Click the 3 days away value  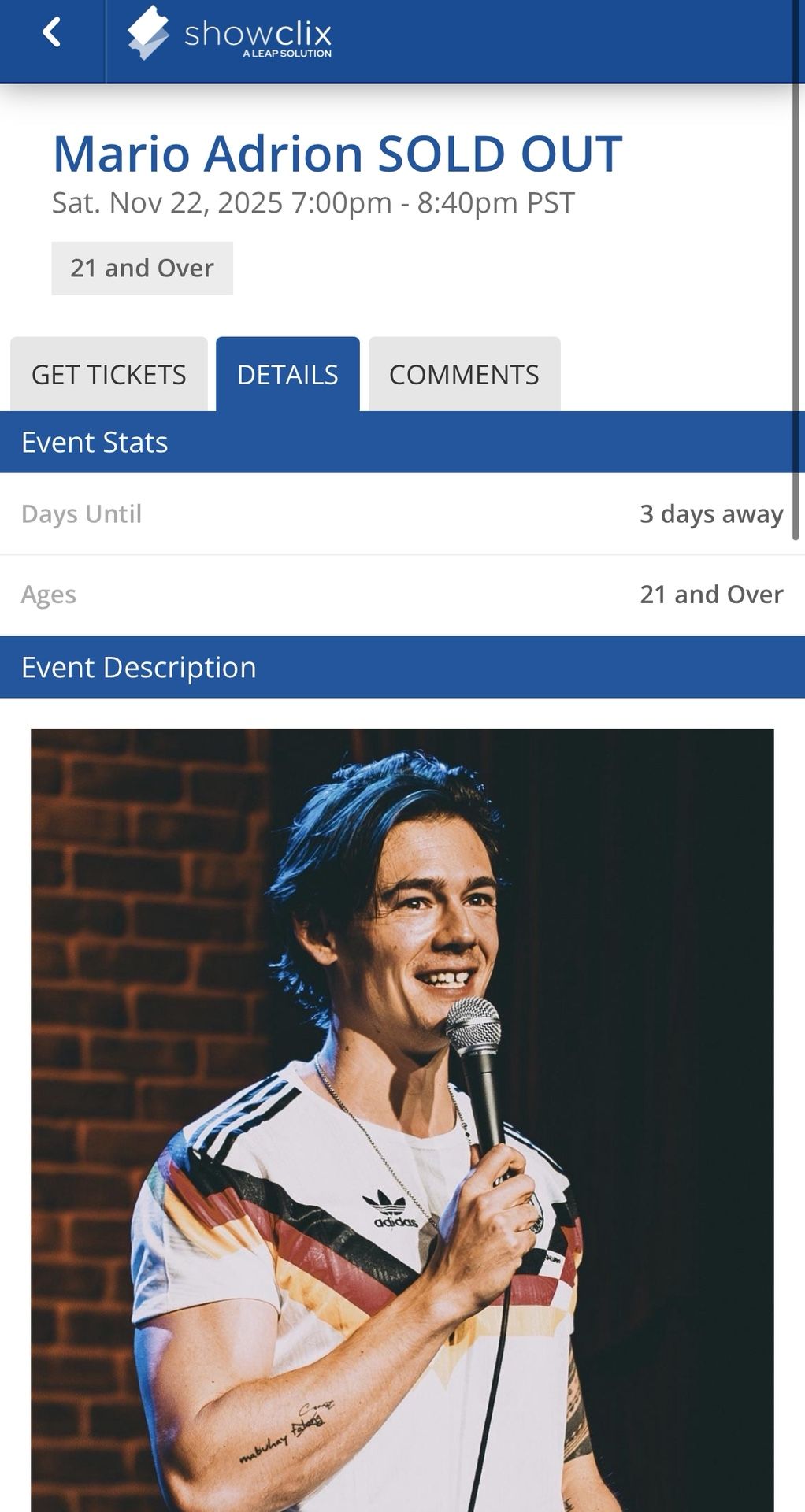(x=711, y=513)
